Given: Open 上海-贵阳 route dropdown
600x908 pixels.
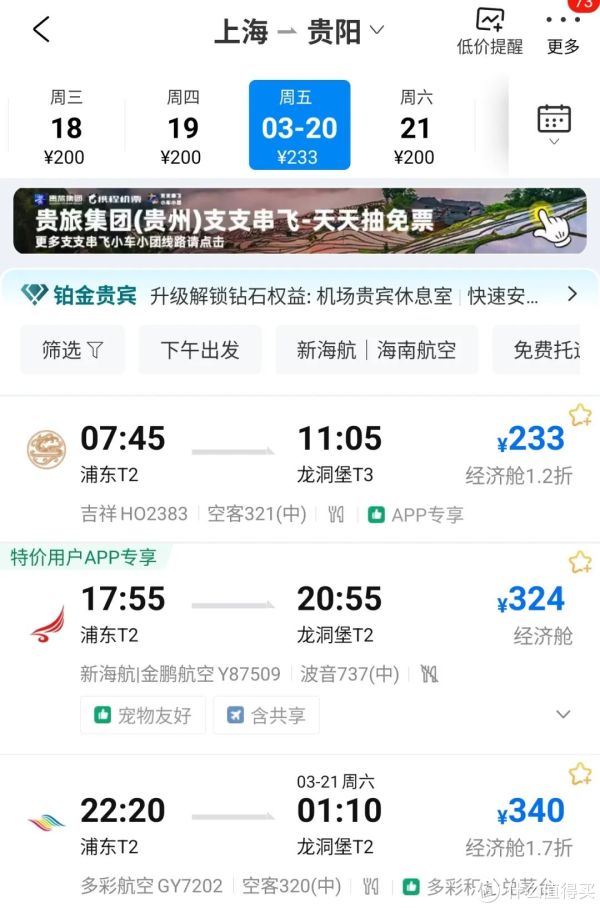Looking at the screenshot, I should pos(299,32).
